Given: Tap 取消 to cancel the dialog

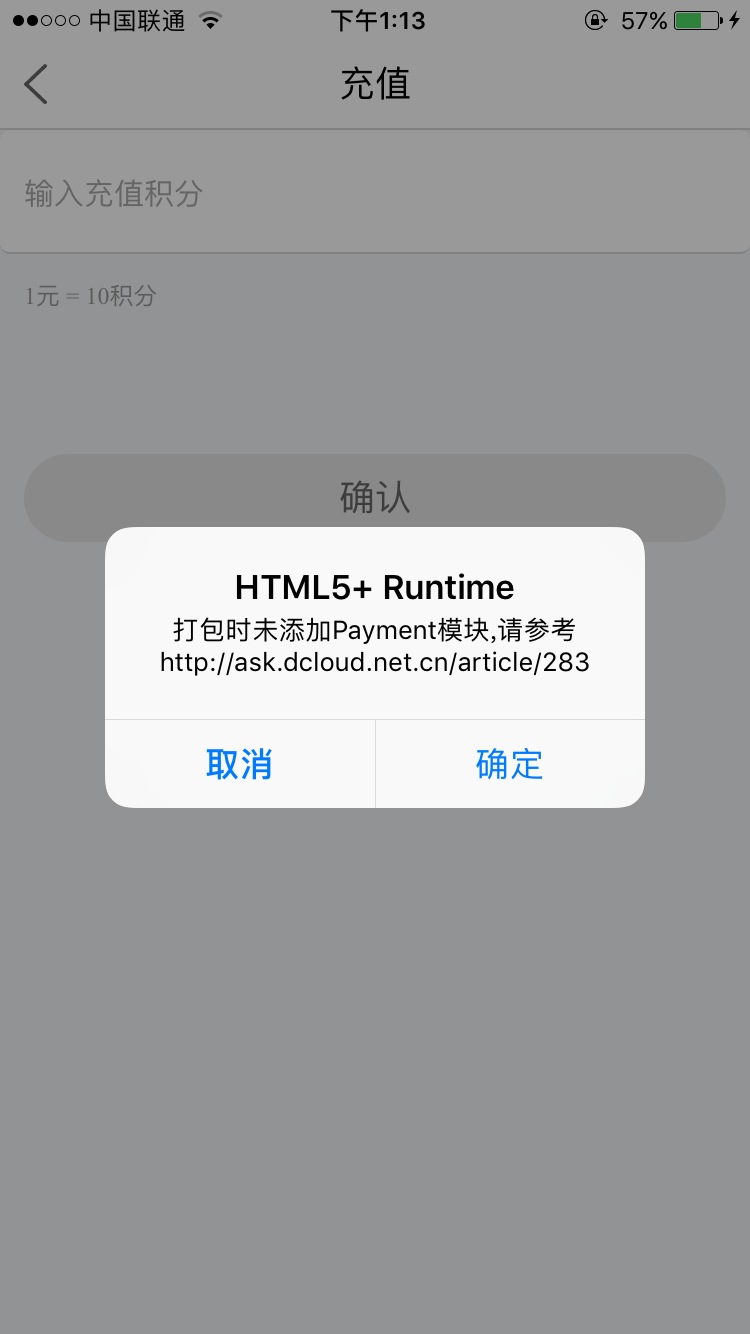Looking at the screenshot, I should (240, 764).
